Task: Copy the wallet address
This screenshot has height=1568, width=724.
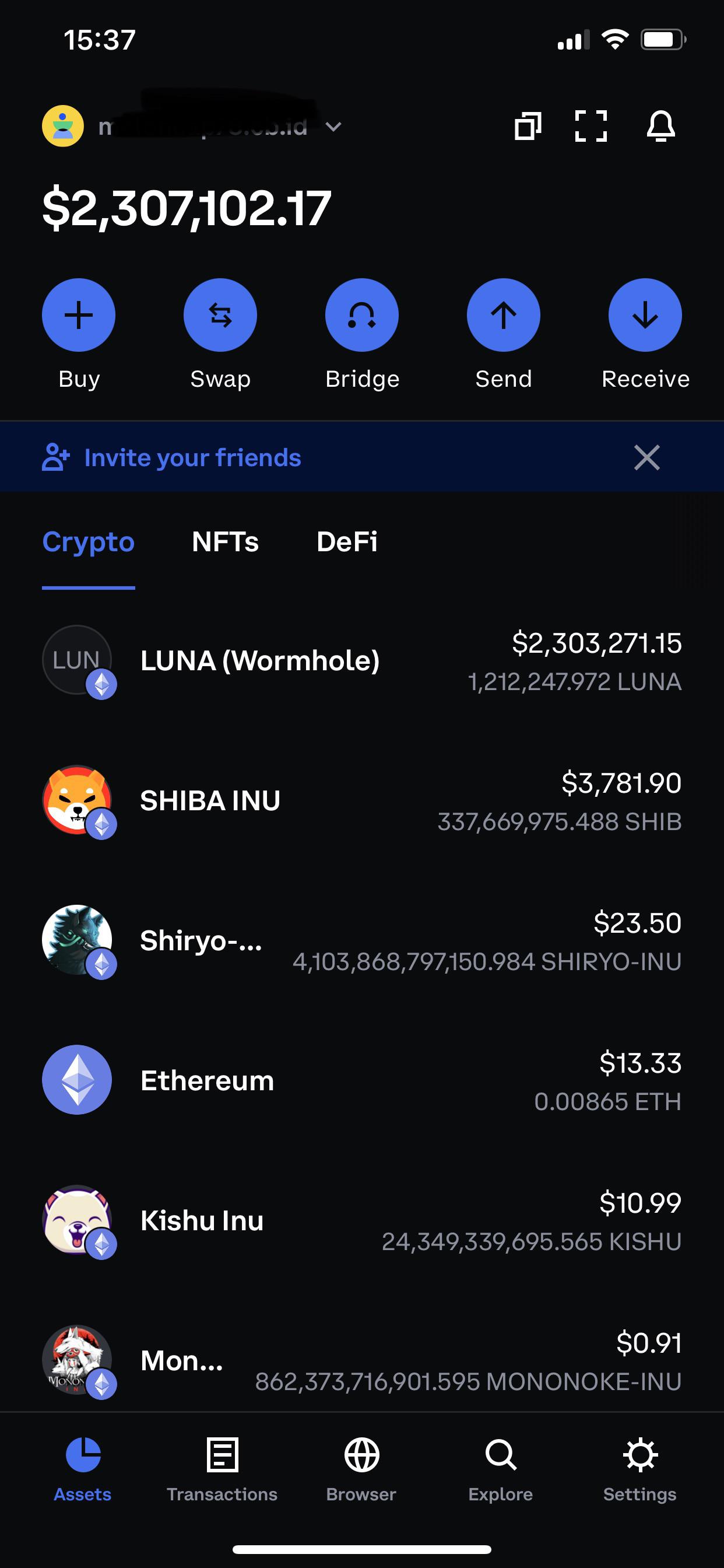Action: click(527, 126)
